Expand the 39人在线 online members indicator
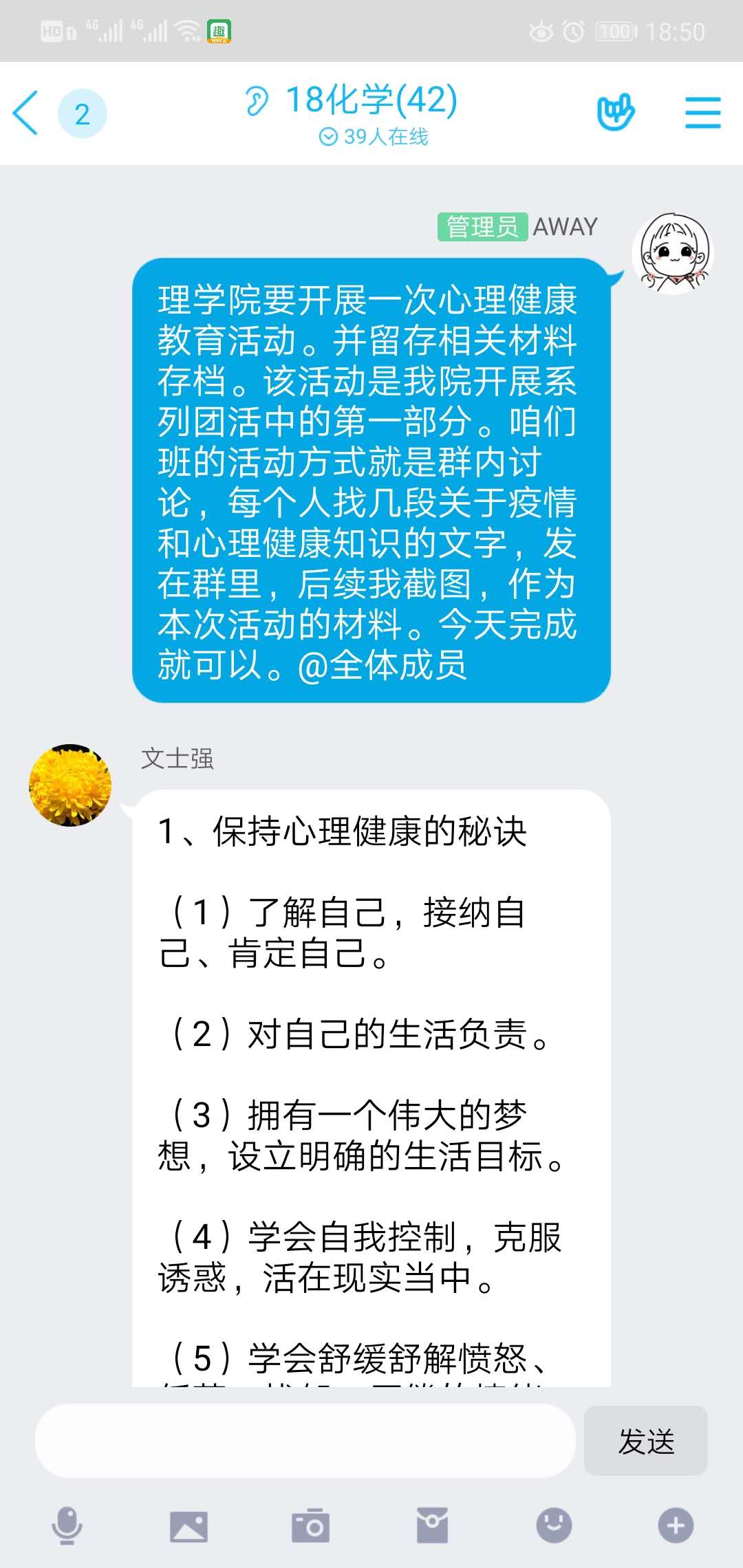Image resolution: width=743 pixels, height=1568 pixels. point(374,137)
